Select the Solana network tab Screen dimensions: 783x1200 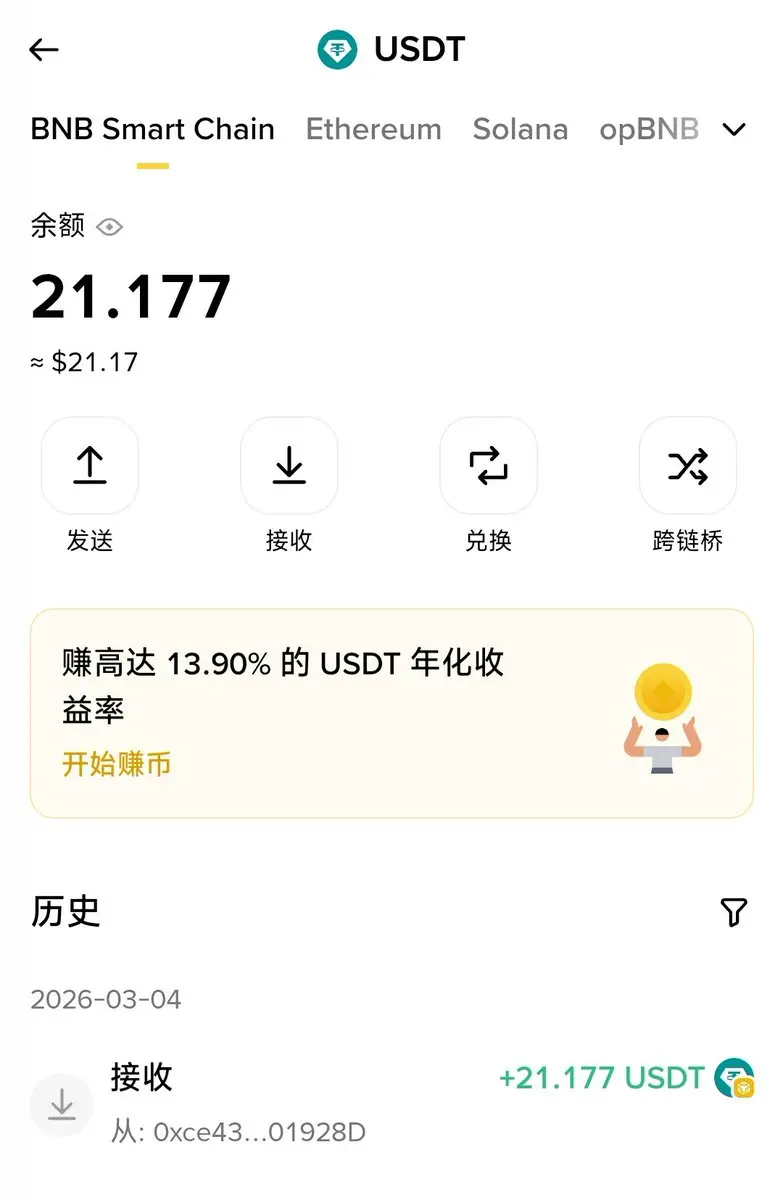(x=520, y=130)
